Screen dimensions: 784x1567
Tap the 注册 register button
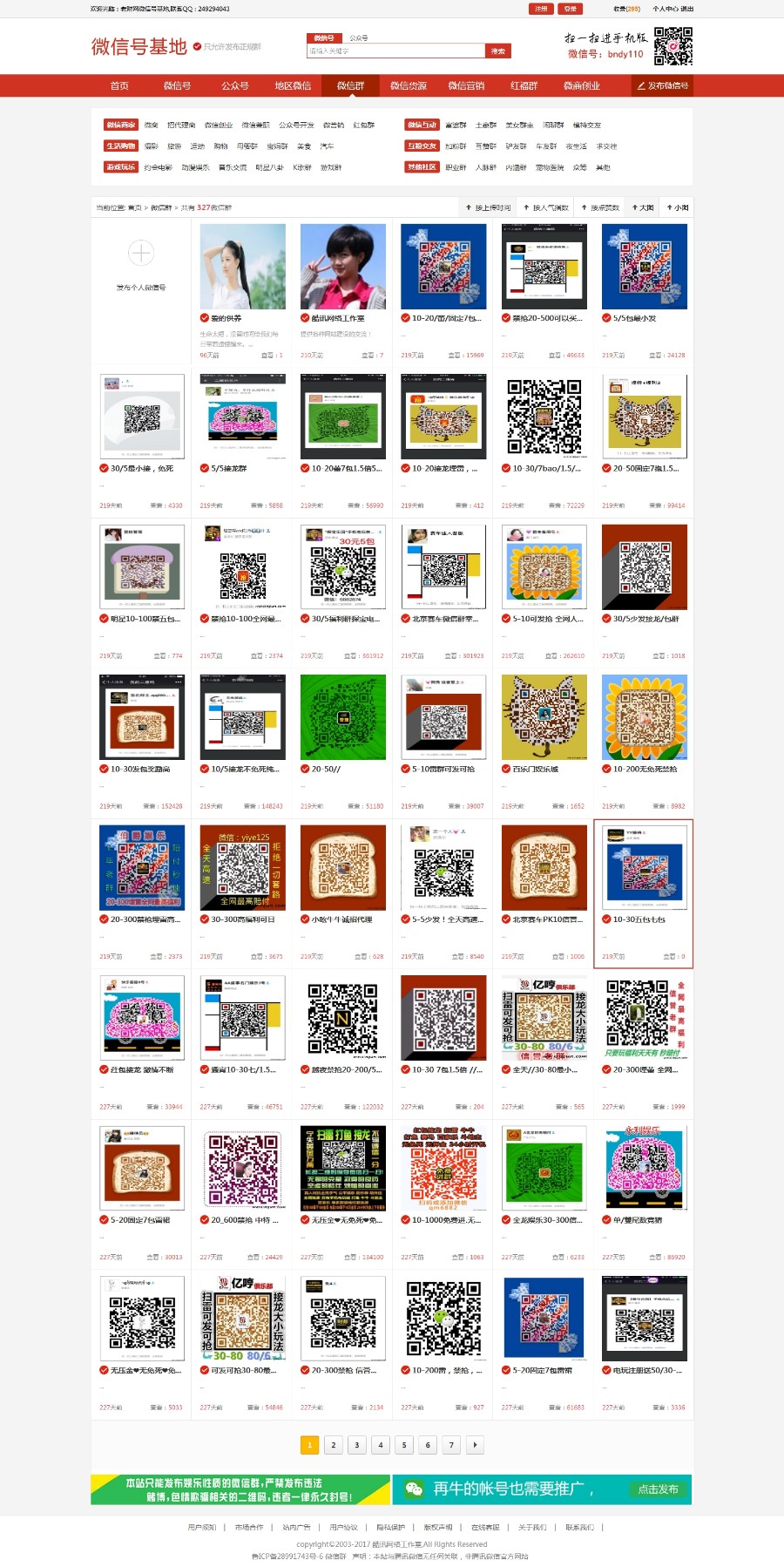(541, 9)
